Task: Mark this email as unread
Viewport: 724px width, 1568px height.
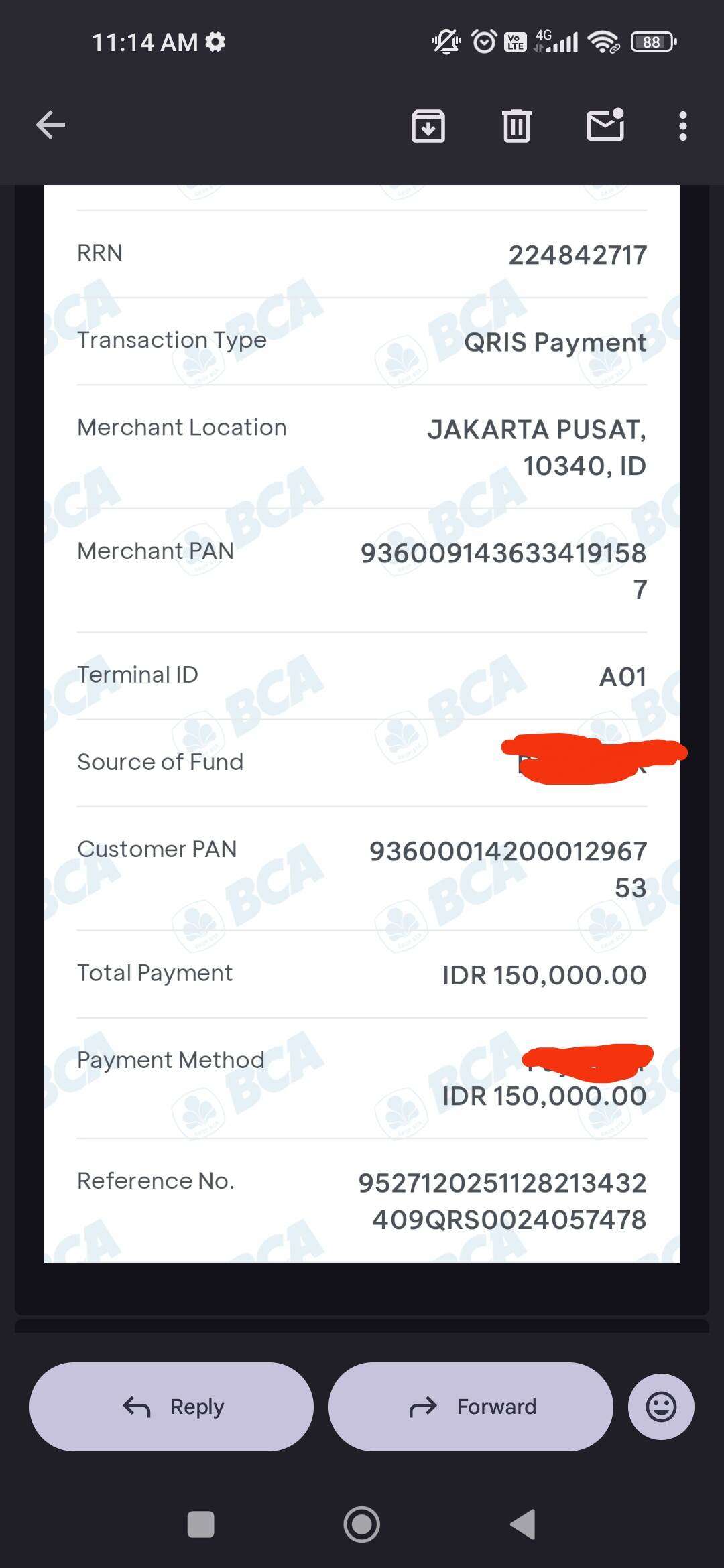Action: 605,125
